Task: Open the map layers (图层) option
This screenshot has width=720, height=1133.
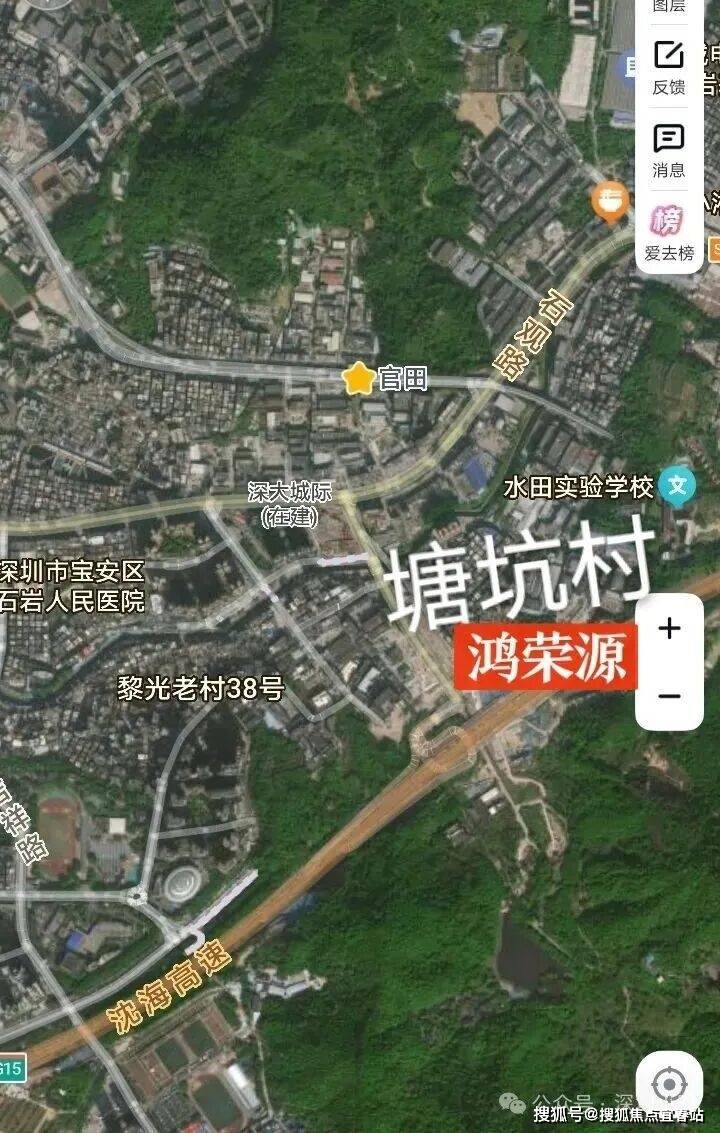Action: [668, 6]
